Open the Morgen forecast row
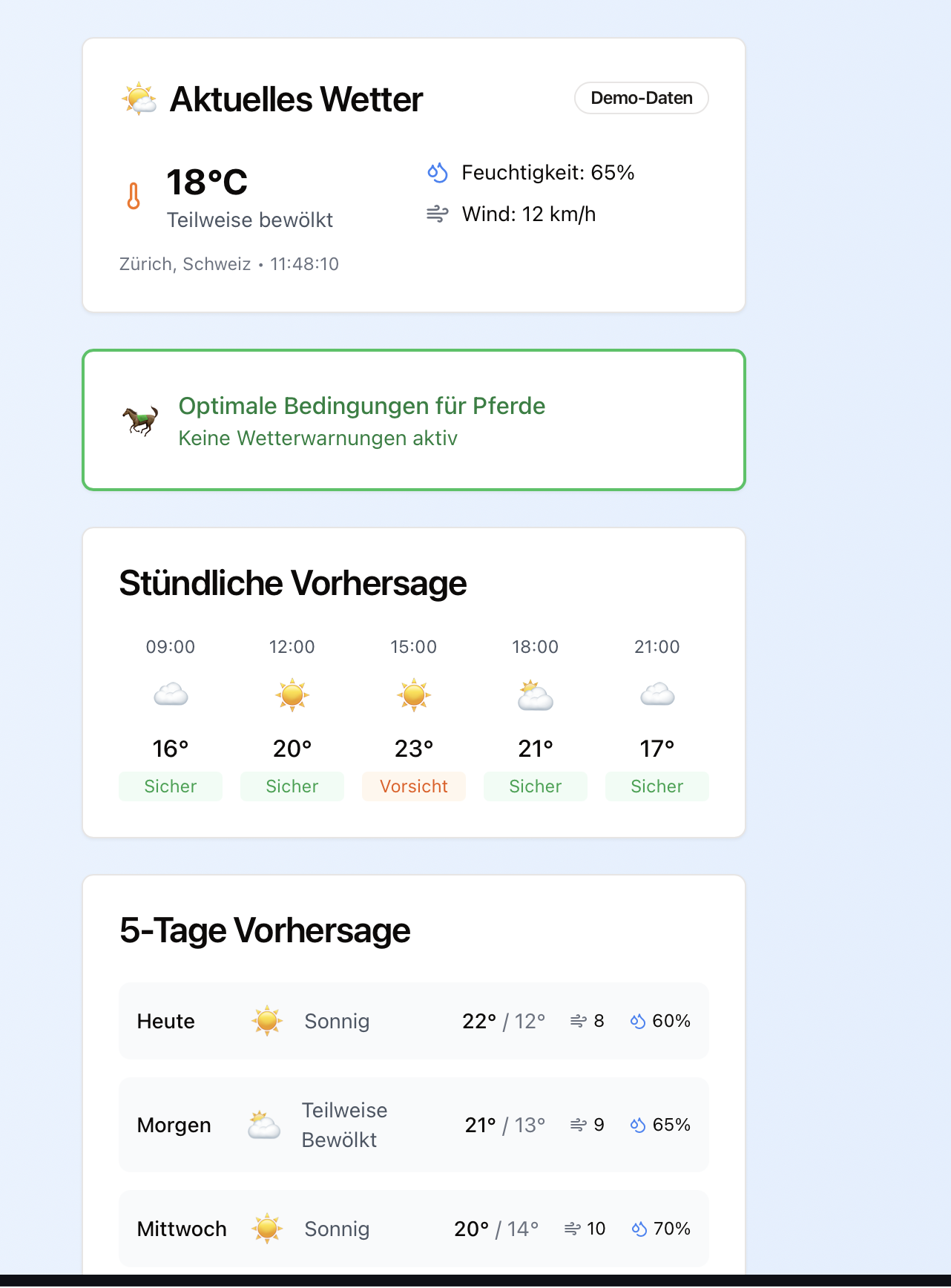The image size is (951, 1288). pos(413,1125)
